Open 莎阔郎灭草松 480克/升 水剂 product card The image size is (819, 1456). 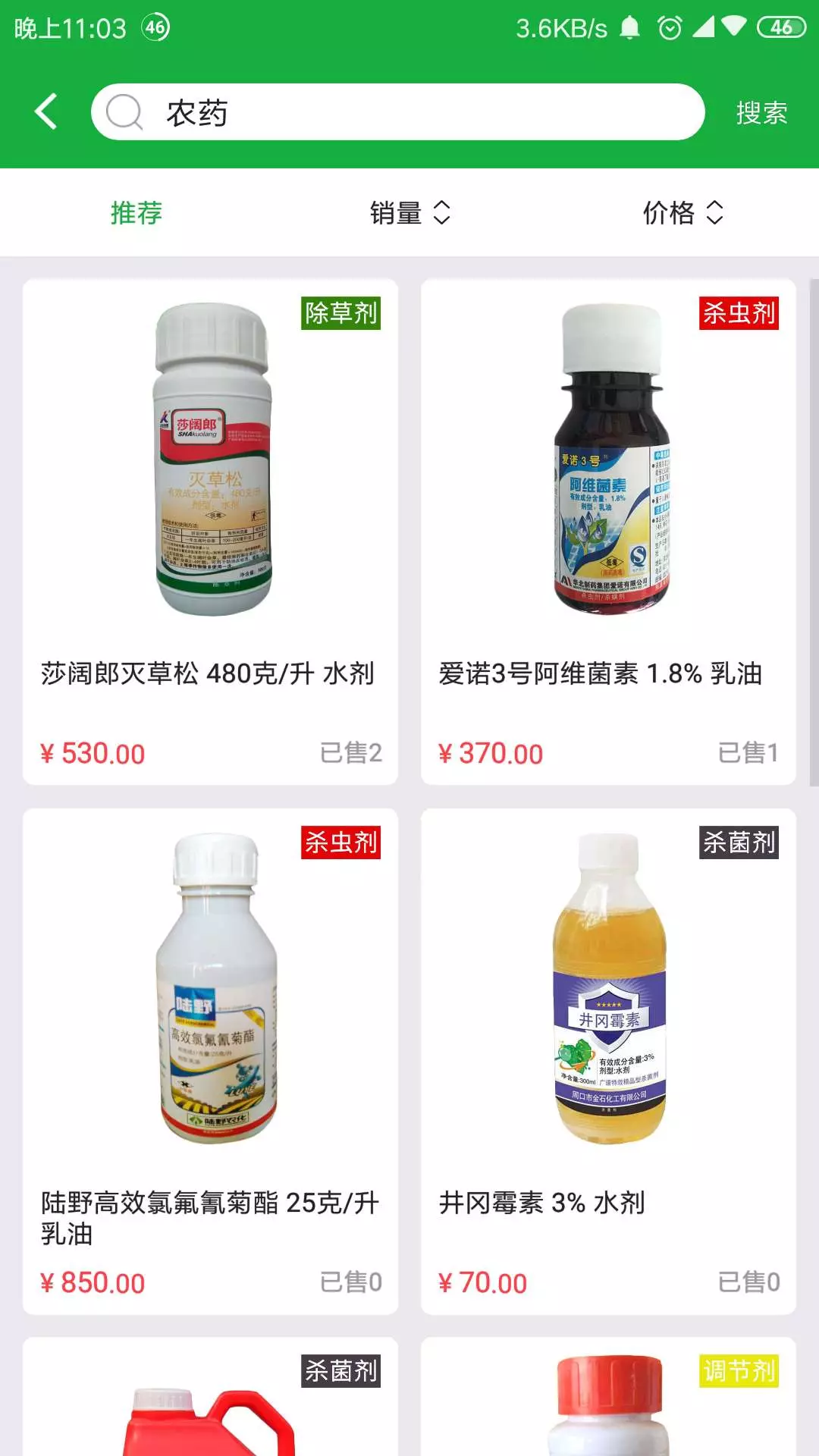coord(210,532)
